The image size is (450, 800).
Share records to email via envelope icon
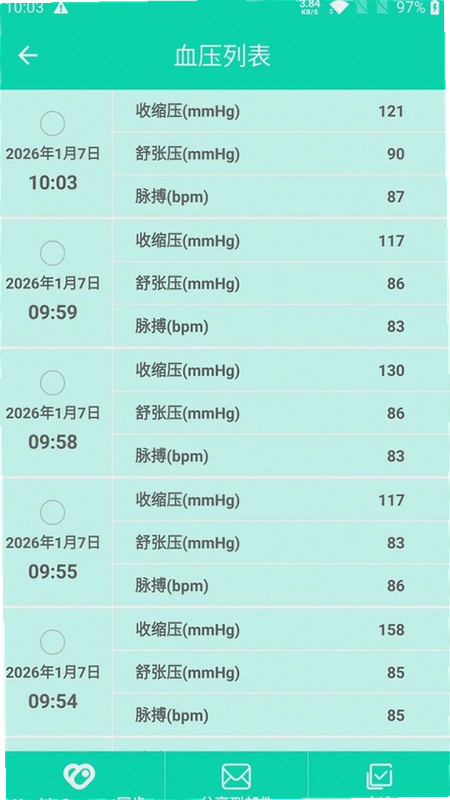pos(236,777)
